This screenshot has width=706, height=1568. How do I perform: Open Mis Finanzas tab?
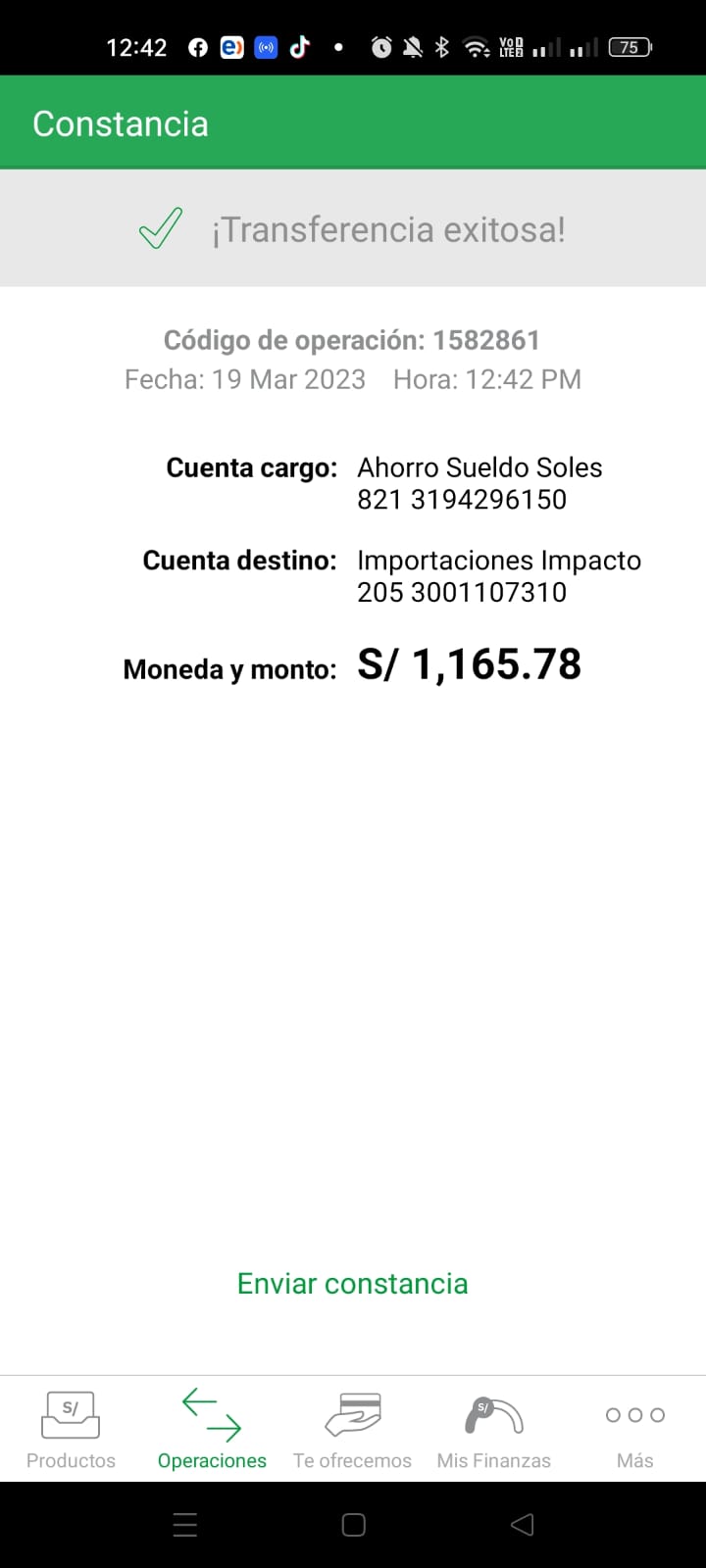[x=493, y=1430]
